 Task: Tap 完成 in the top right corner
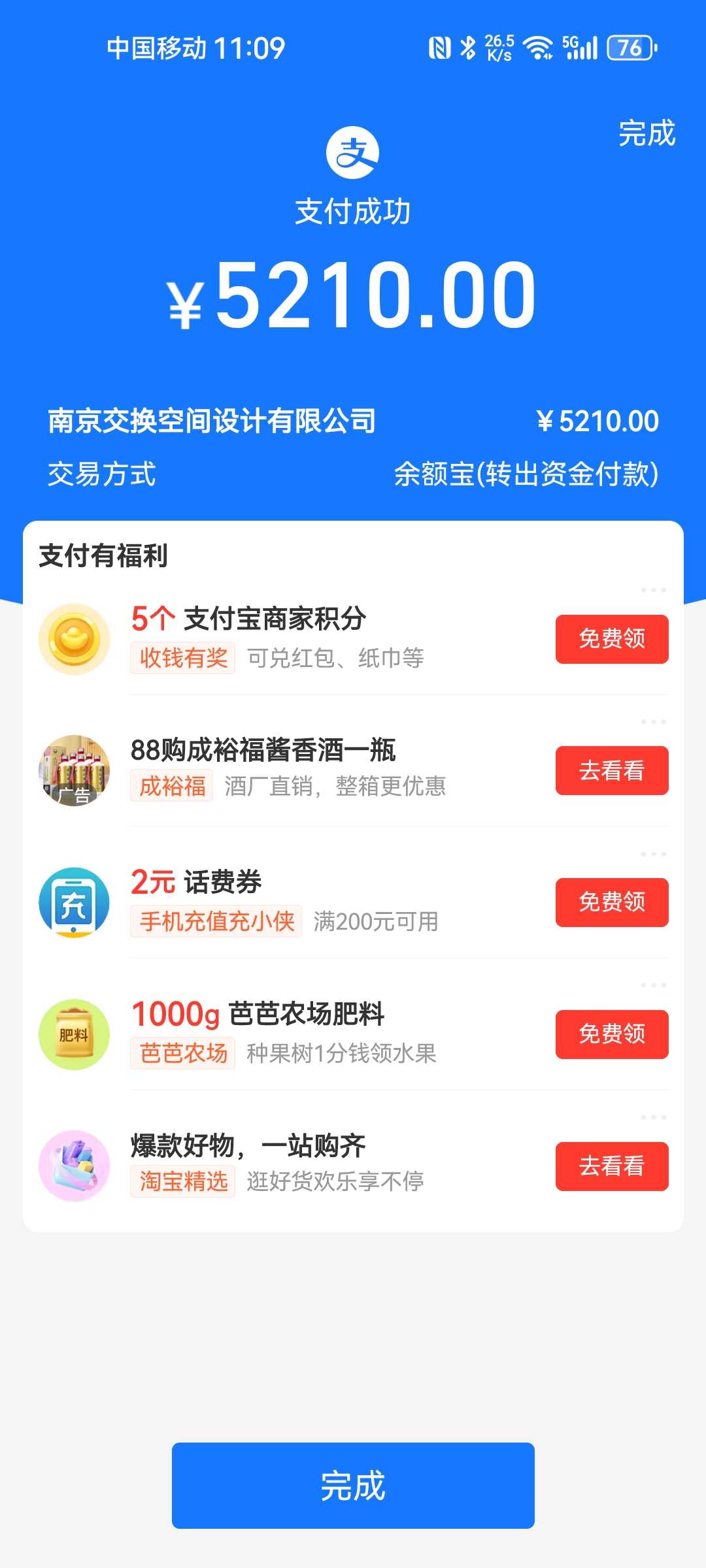(647, 133)
